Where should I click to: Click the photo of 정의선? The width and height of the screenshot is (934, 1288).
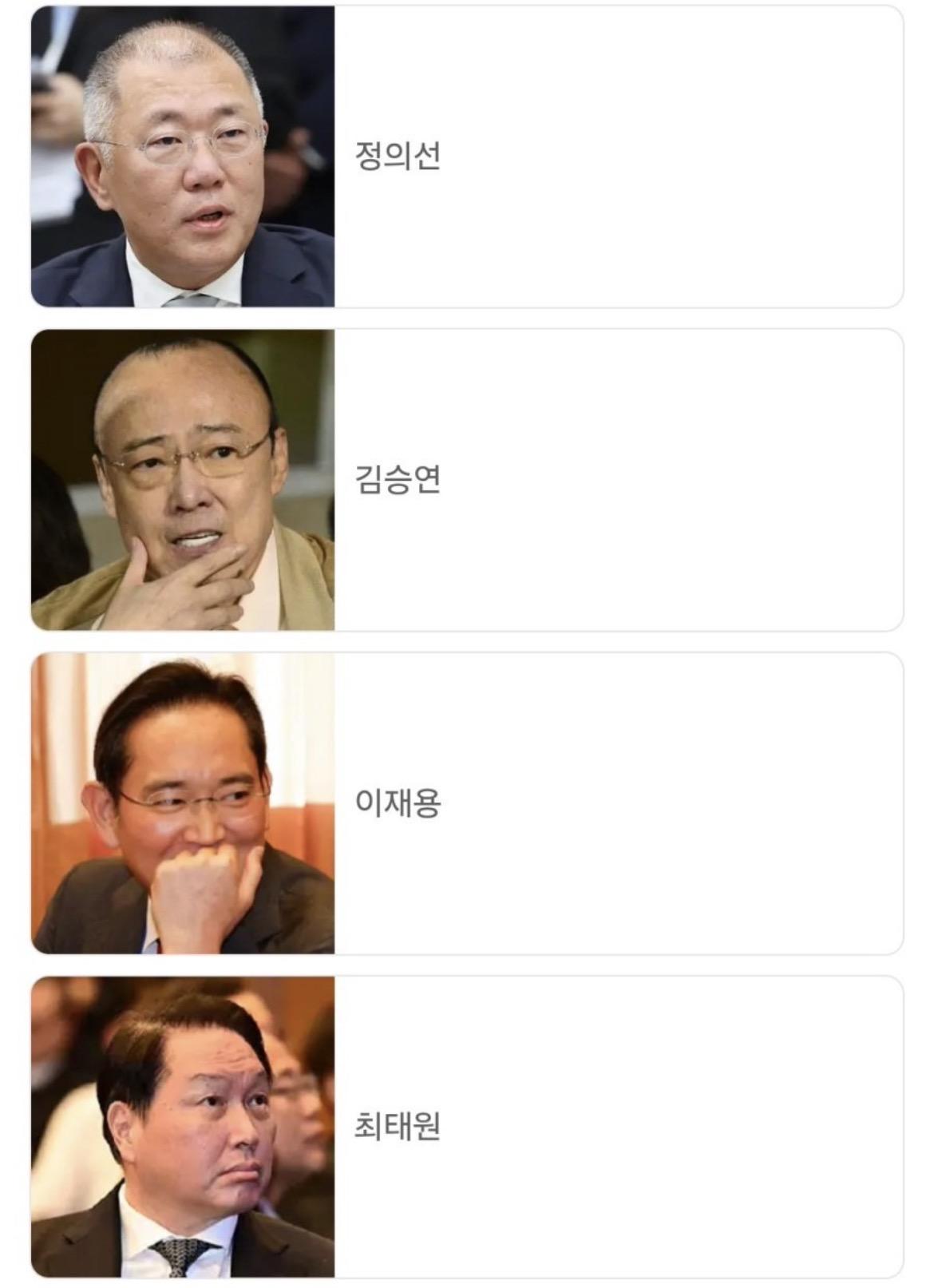coord(180,157)
